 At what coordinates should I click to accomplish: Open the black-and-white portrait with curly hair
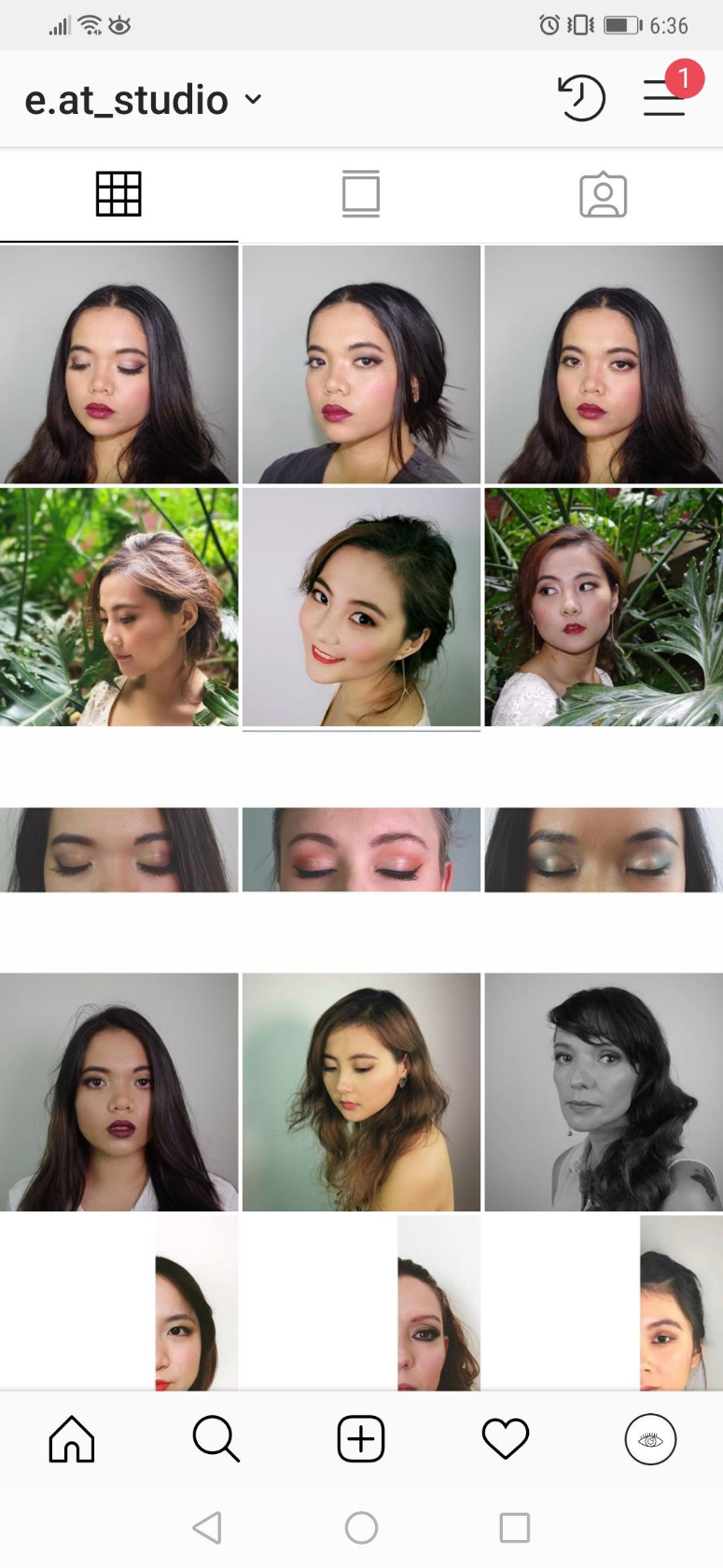(x=604, y=1092)
